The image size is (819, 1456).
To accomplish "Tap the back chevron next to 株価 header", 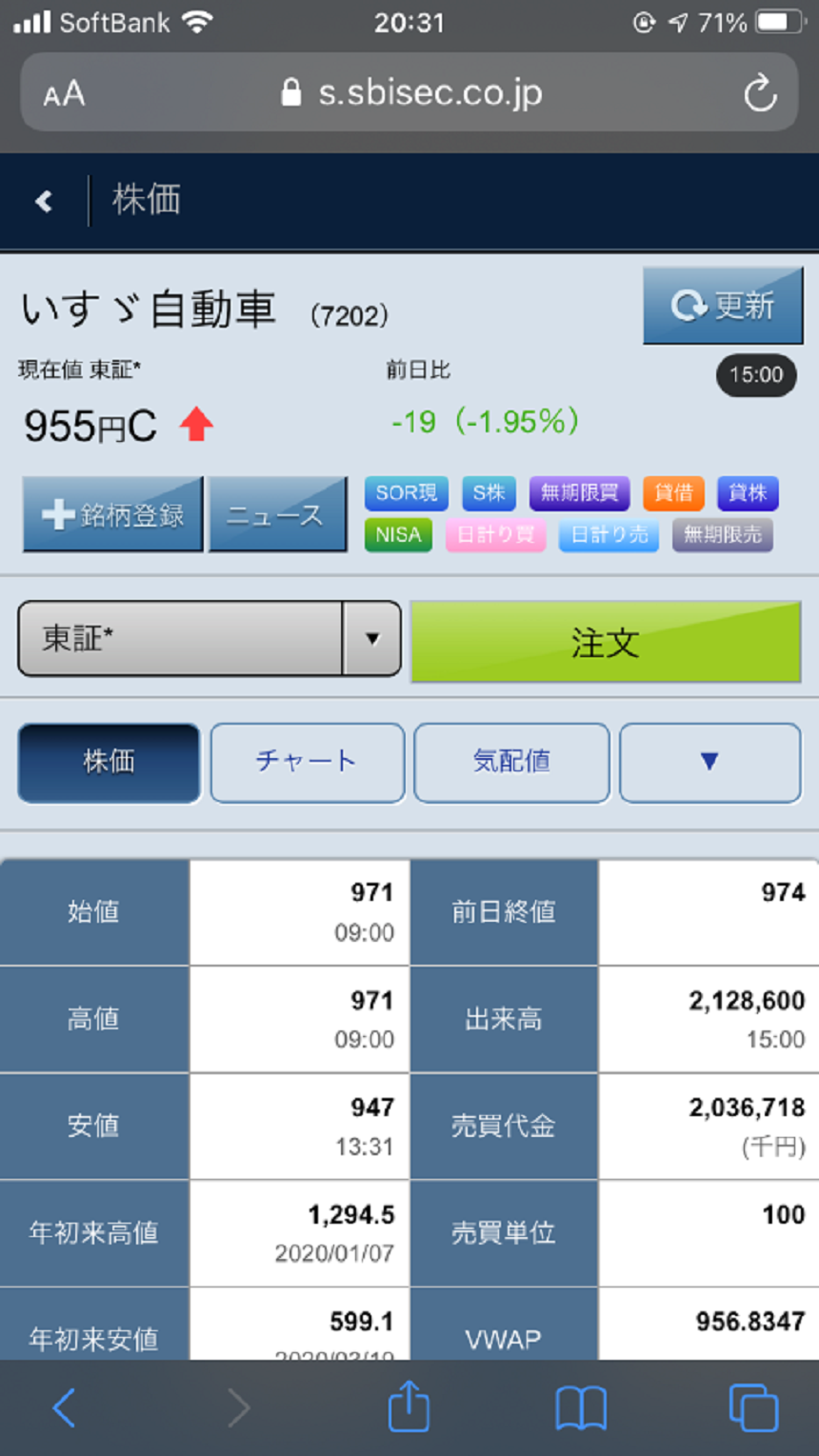I will click(41, 200).
